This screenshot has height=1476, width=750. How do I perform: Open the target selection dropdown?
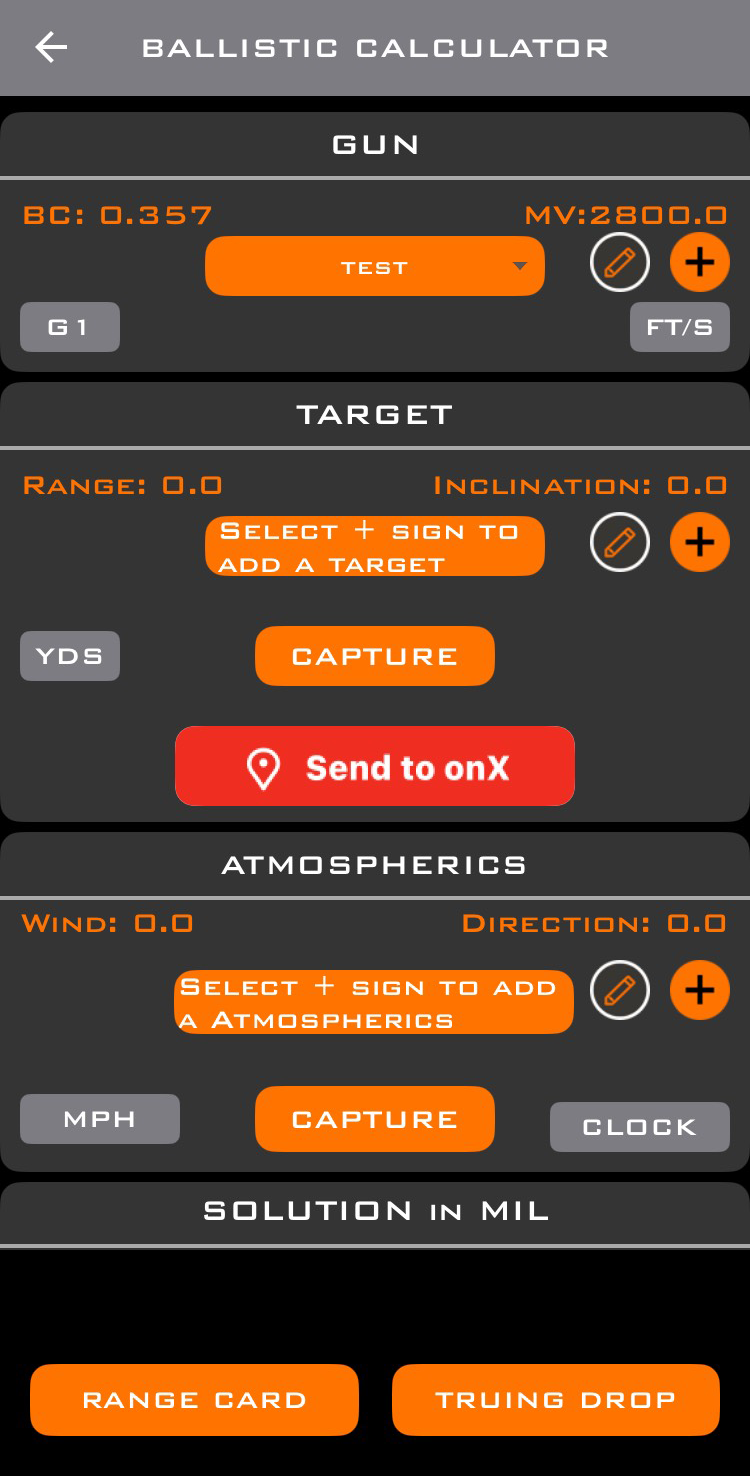375,546
